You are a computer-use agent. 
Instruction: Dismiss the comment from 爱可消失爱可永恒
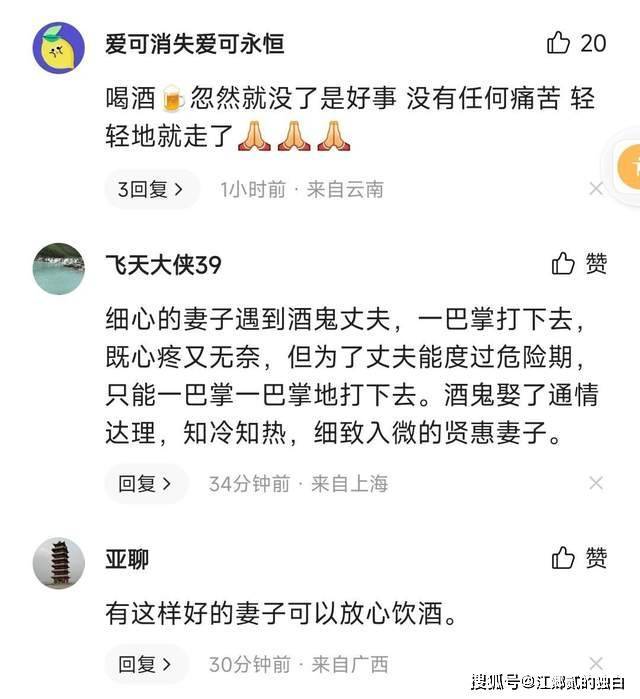click(596, 189)
